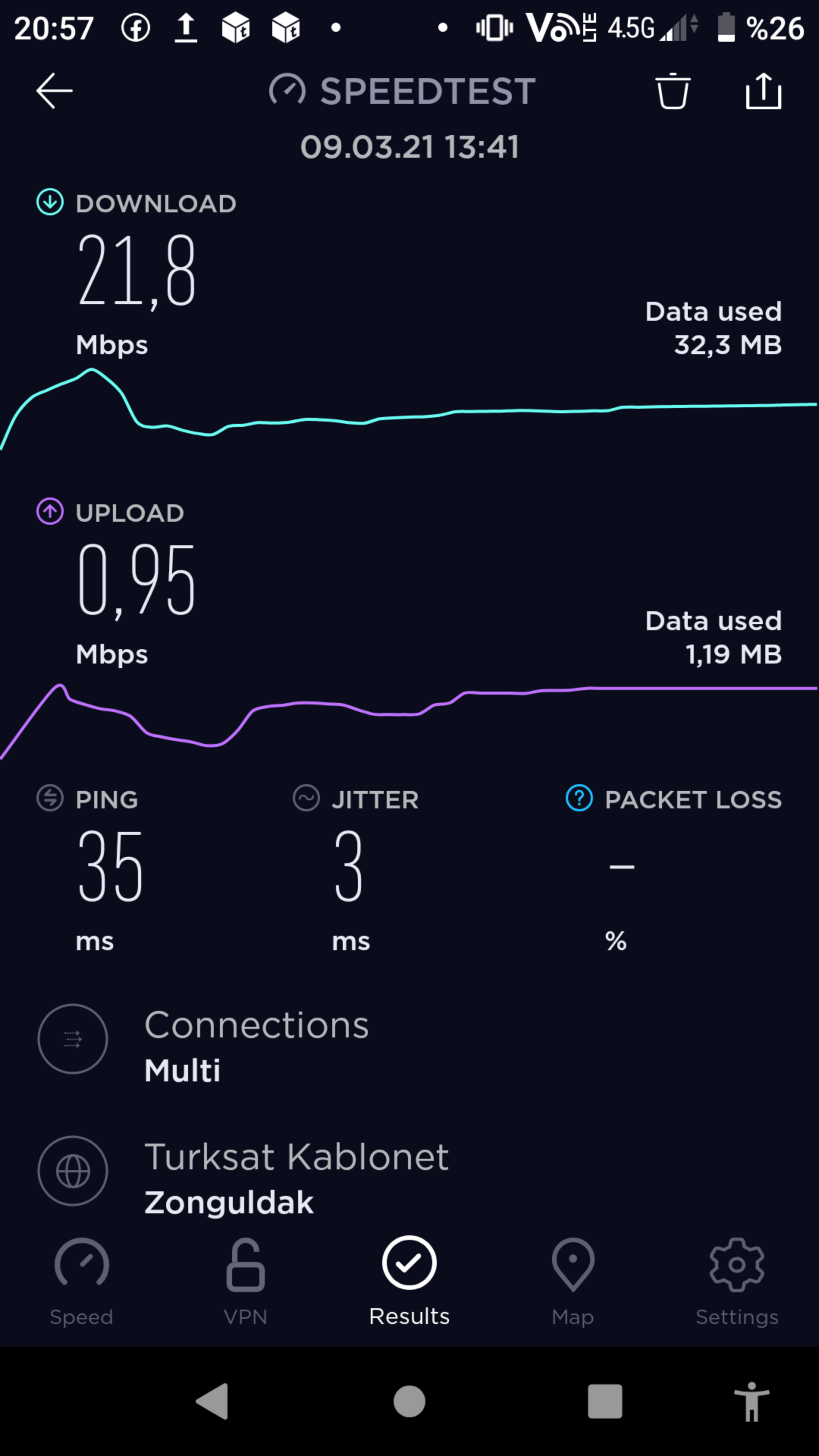This screenshot has width=819, height=1456.
Task: Go back using the top-left arrow
Action: tap(54, 91)
